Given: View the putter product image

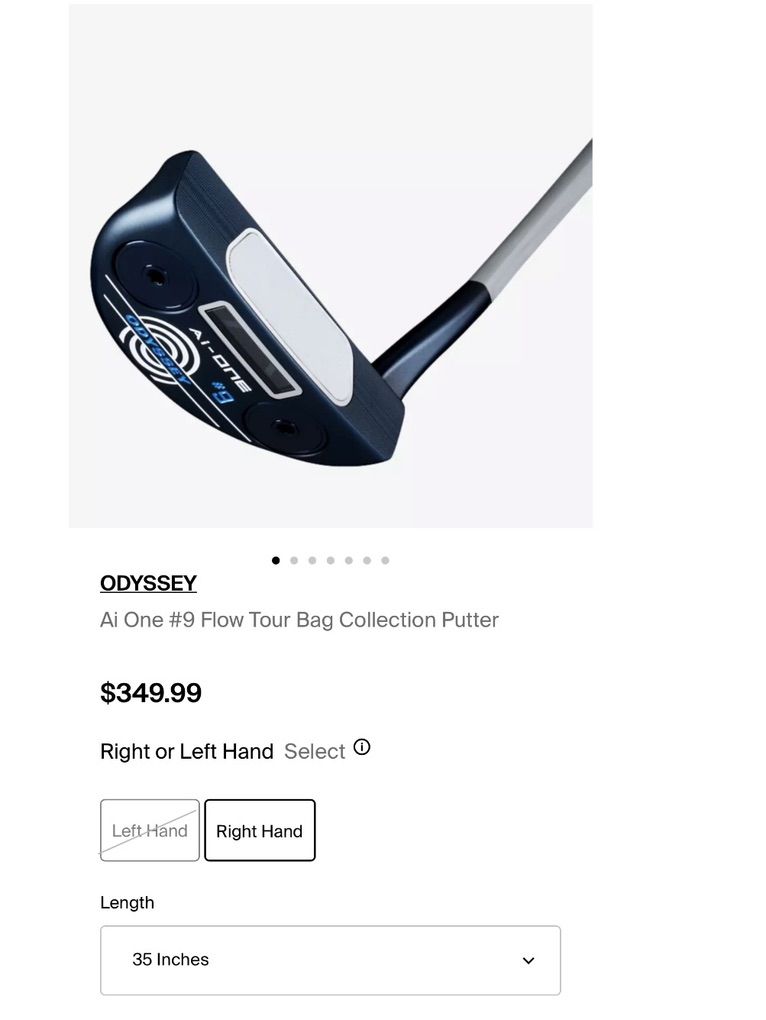Looking at the screenshot, I should [x=330, y=266].
